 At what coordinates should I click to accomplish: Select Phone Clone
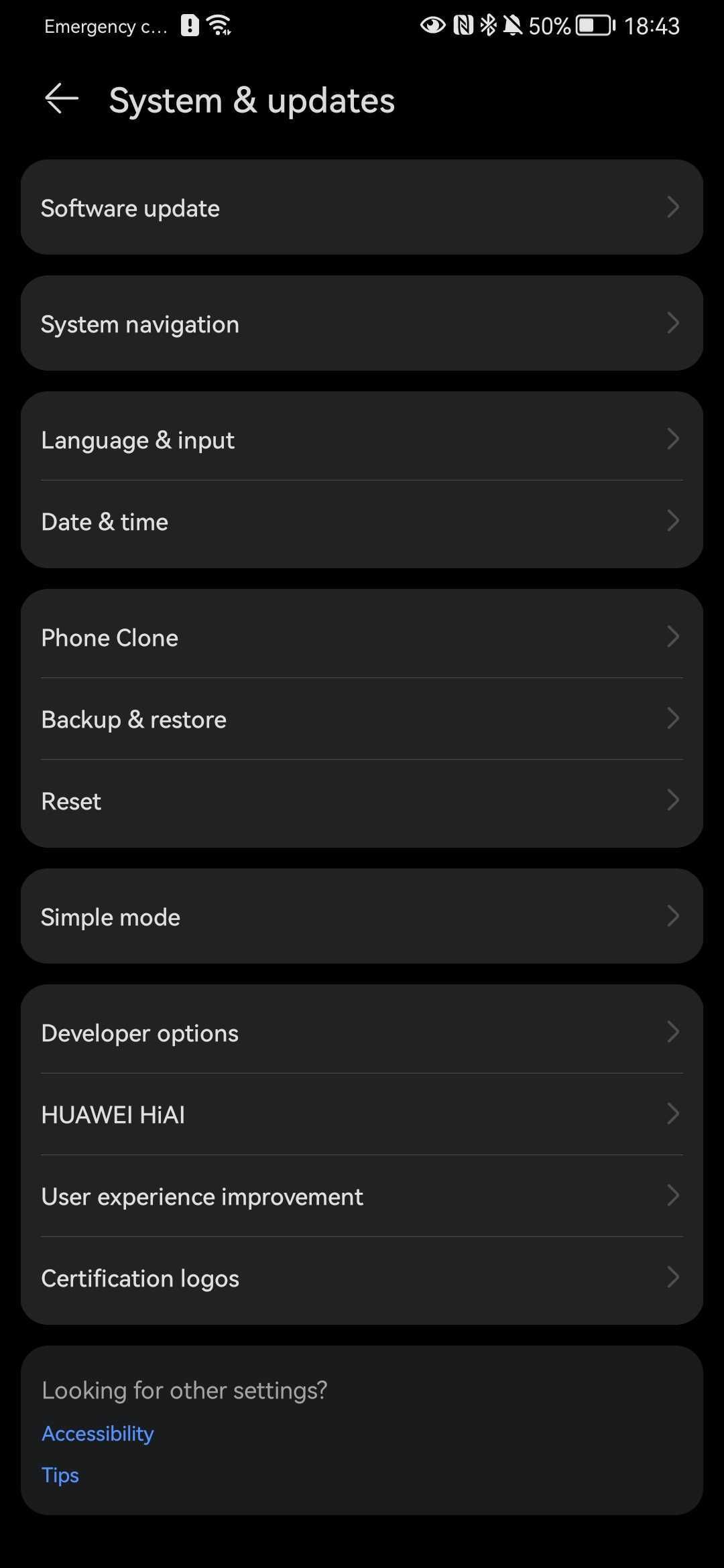tap(362, 637)
